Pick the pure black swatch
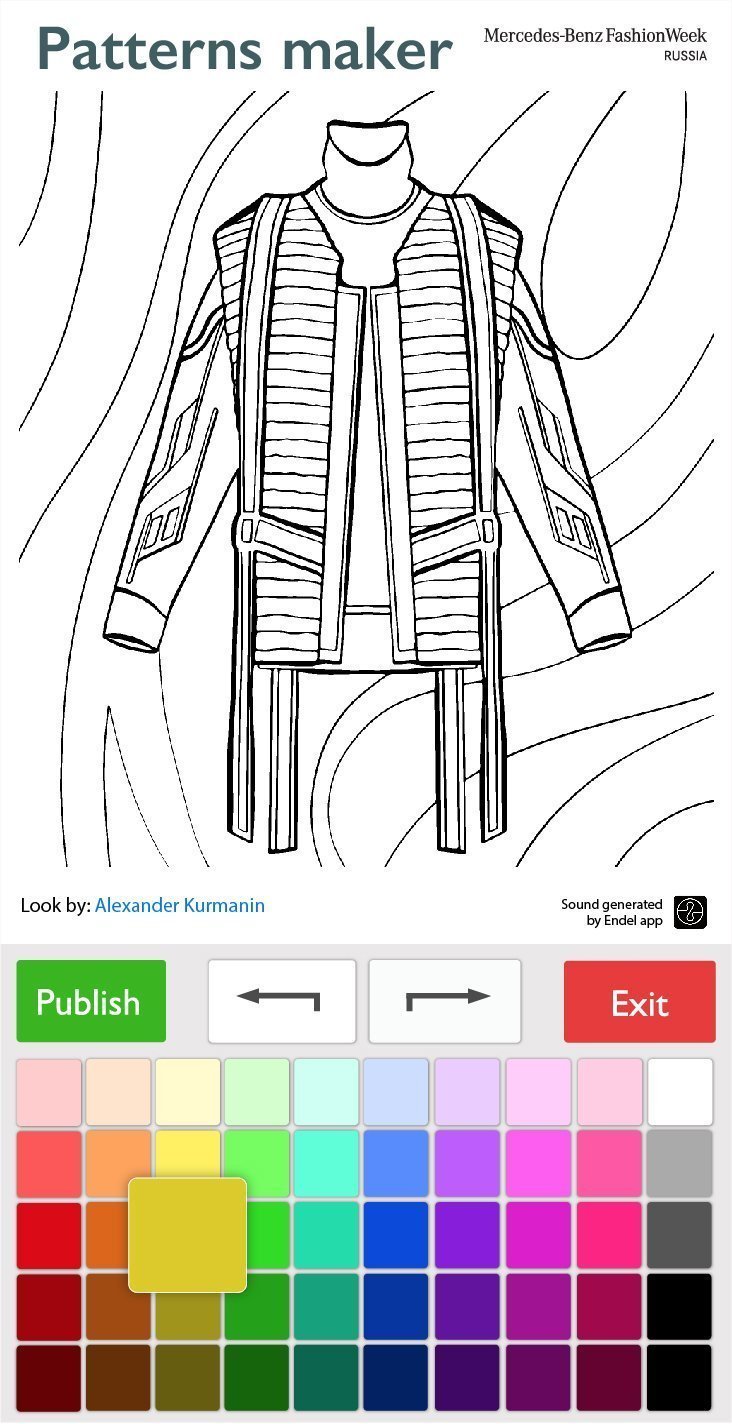732x1424 pixels. (680, 1306)
